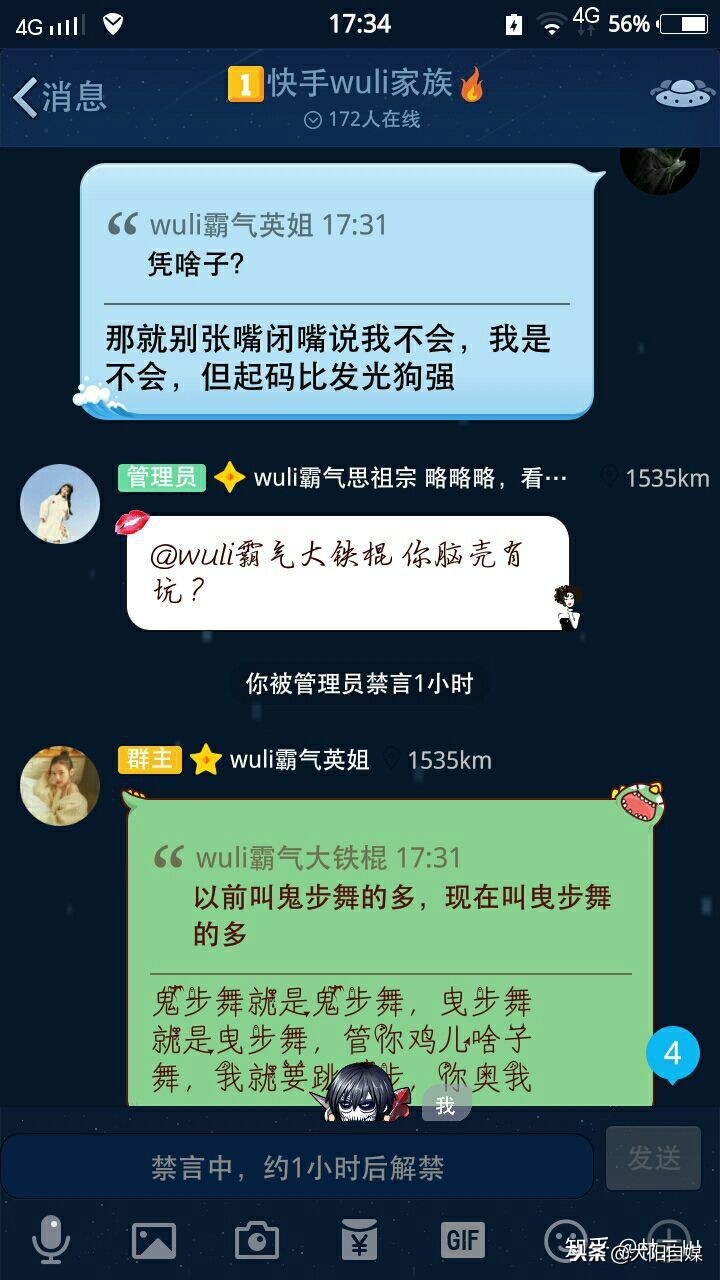This screenshot has width=720, height=1280.
Task: Open the camera icon
Action: click(x=255, y=1240)
